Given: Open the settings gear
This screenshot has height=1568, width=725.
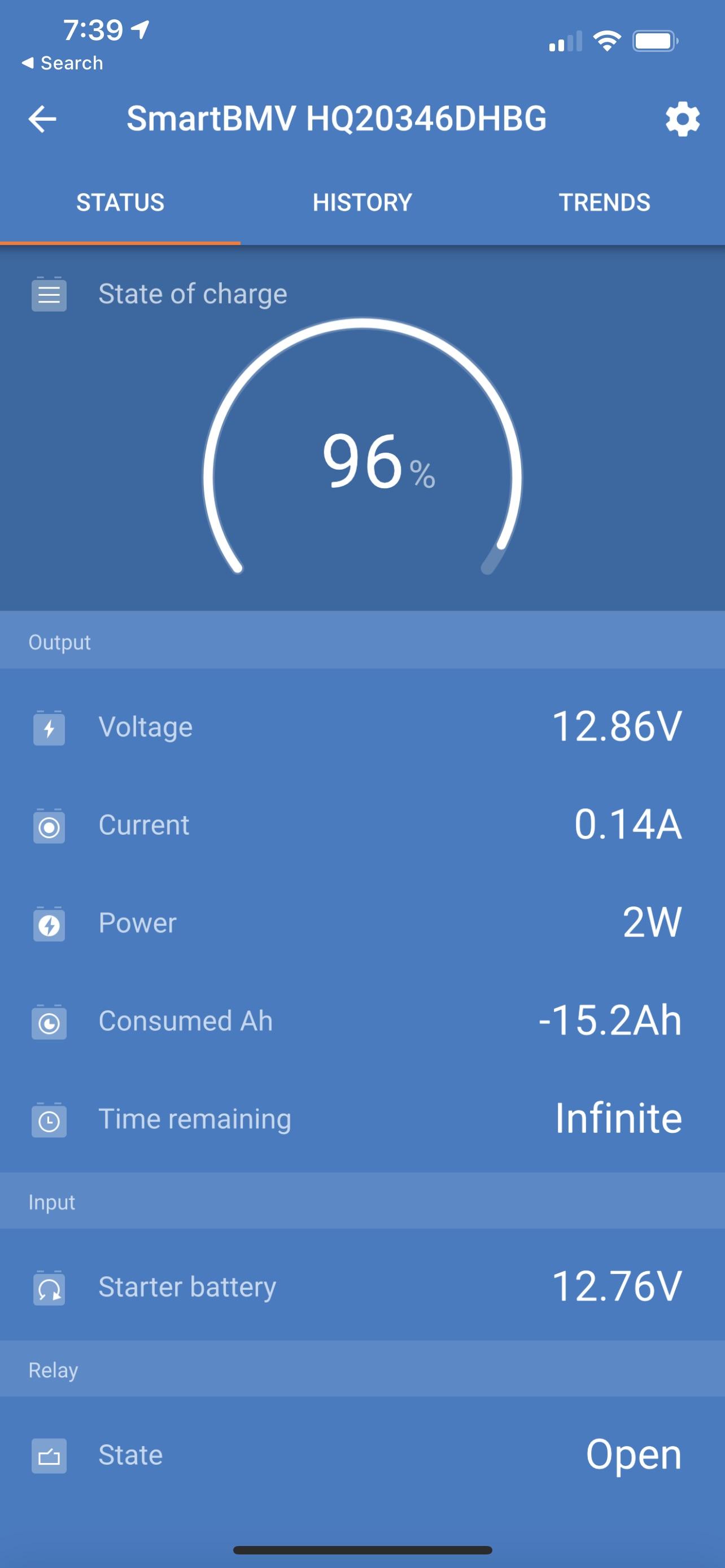Looking at the screenshot, I should (x=682, y=119).
